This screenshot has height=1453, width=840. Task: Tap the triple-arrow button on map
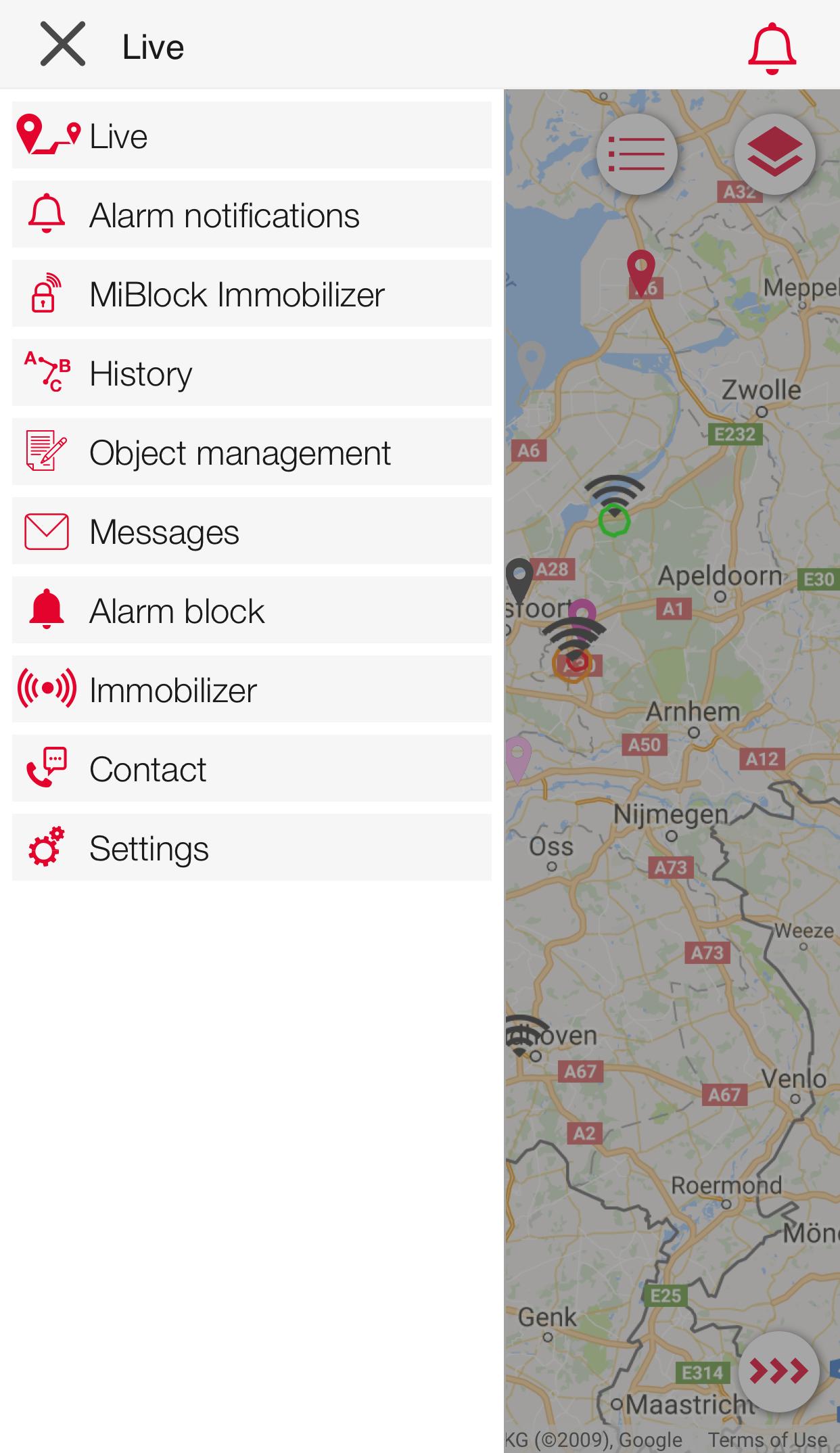[778, 1371]
